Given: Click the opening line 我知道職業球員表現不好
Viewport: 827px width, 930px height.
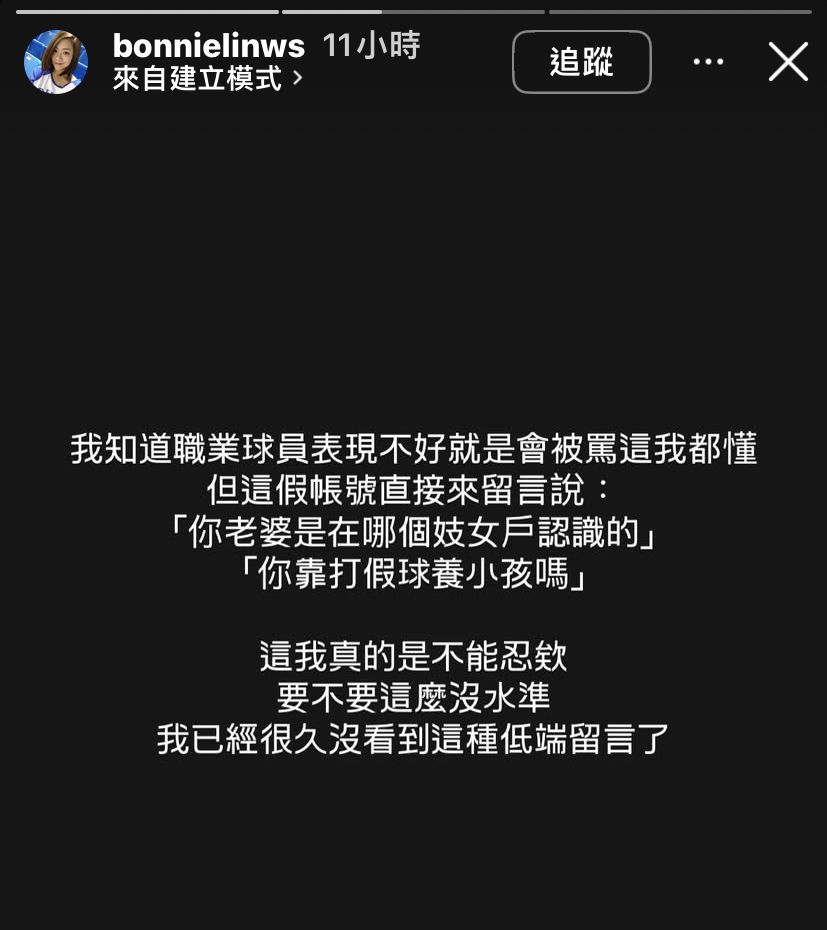Looking at the screenshot, I should click(x=413, y=451).
